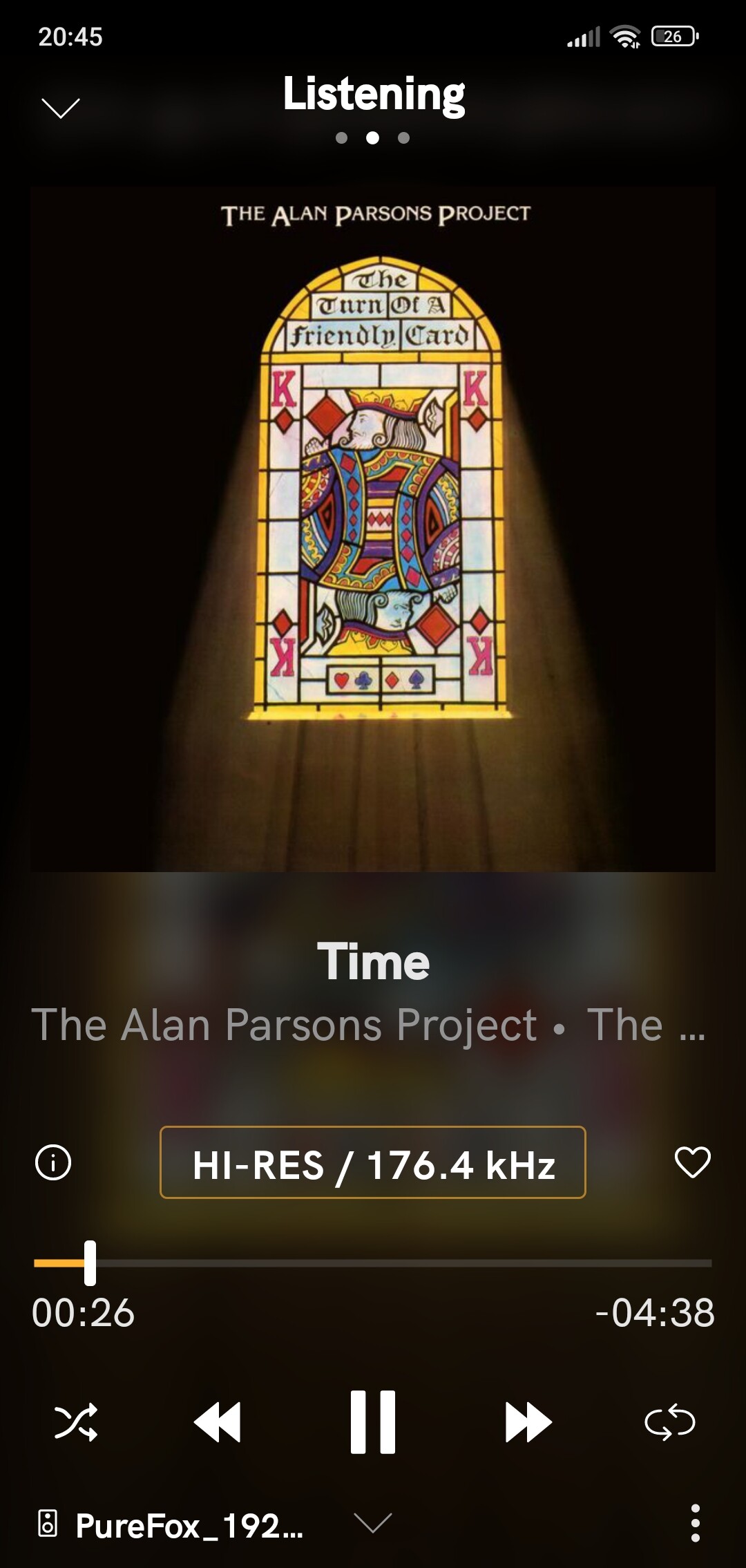The width and height of the screenshot is (746, 1568).
Task: Tap the HI-RES / 176.4 kHz quality badge
Action: (373, 1162)
